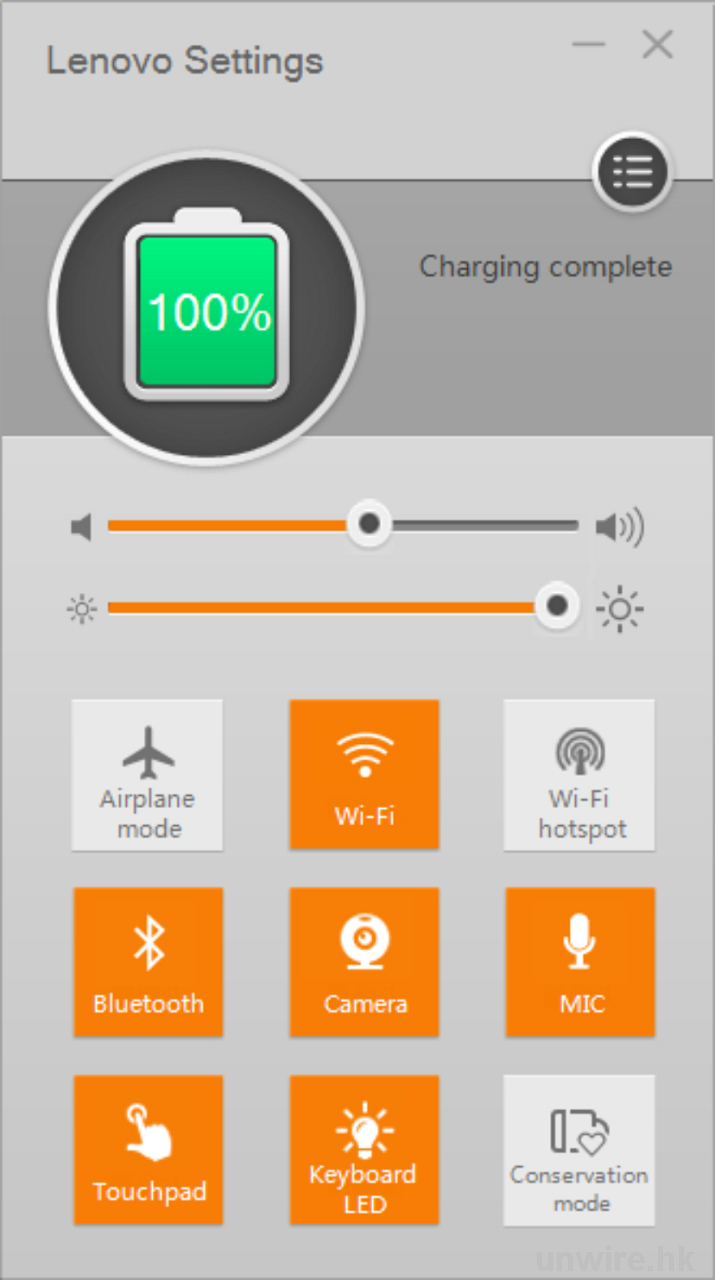Open the list menu icon

pyautogui.click(x=632, y=174)
